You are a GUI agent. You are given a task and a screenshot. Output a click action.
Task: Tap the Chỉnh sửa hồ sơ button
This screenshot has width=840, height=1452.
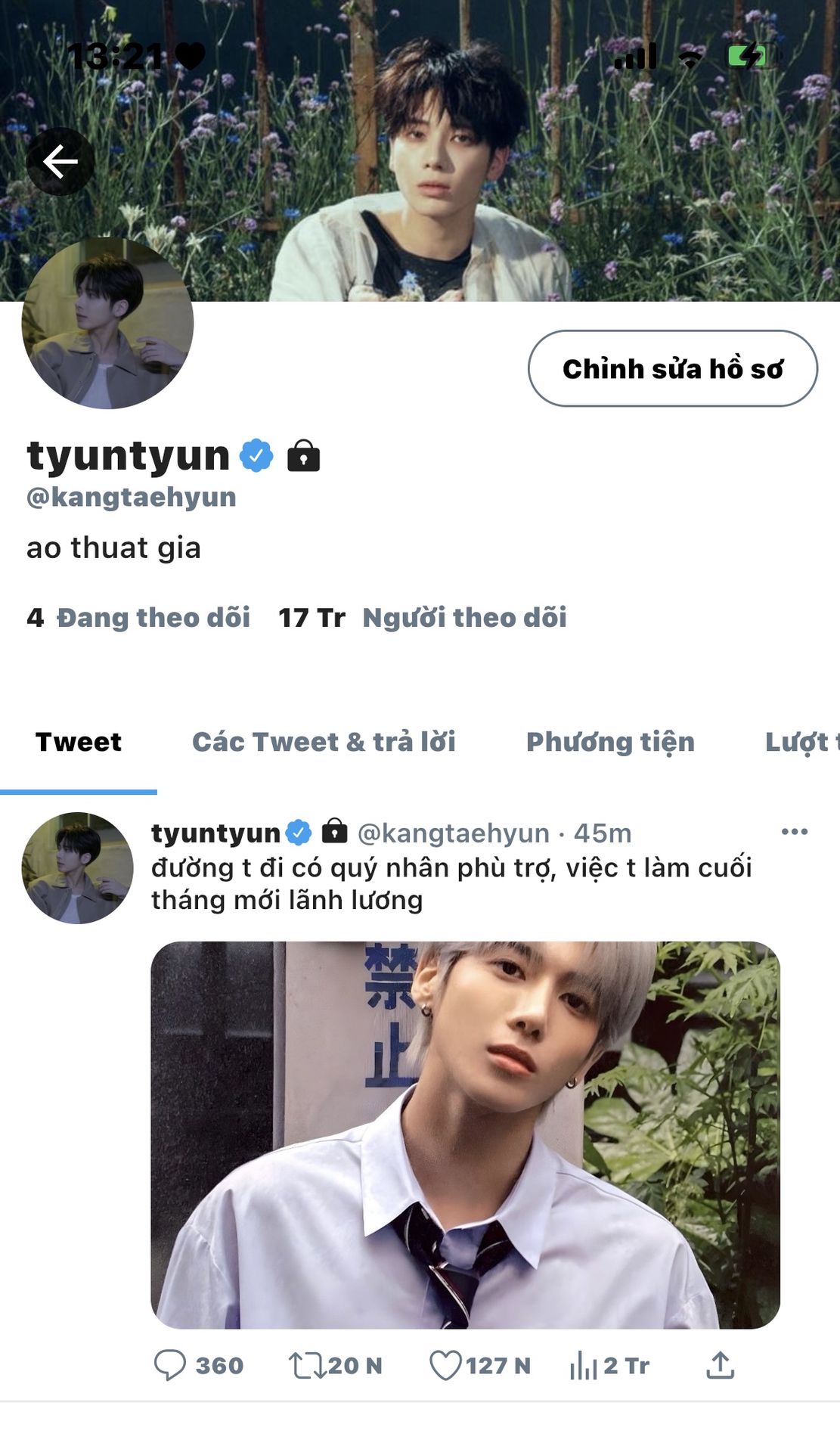click(672, 368)
